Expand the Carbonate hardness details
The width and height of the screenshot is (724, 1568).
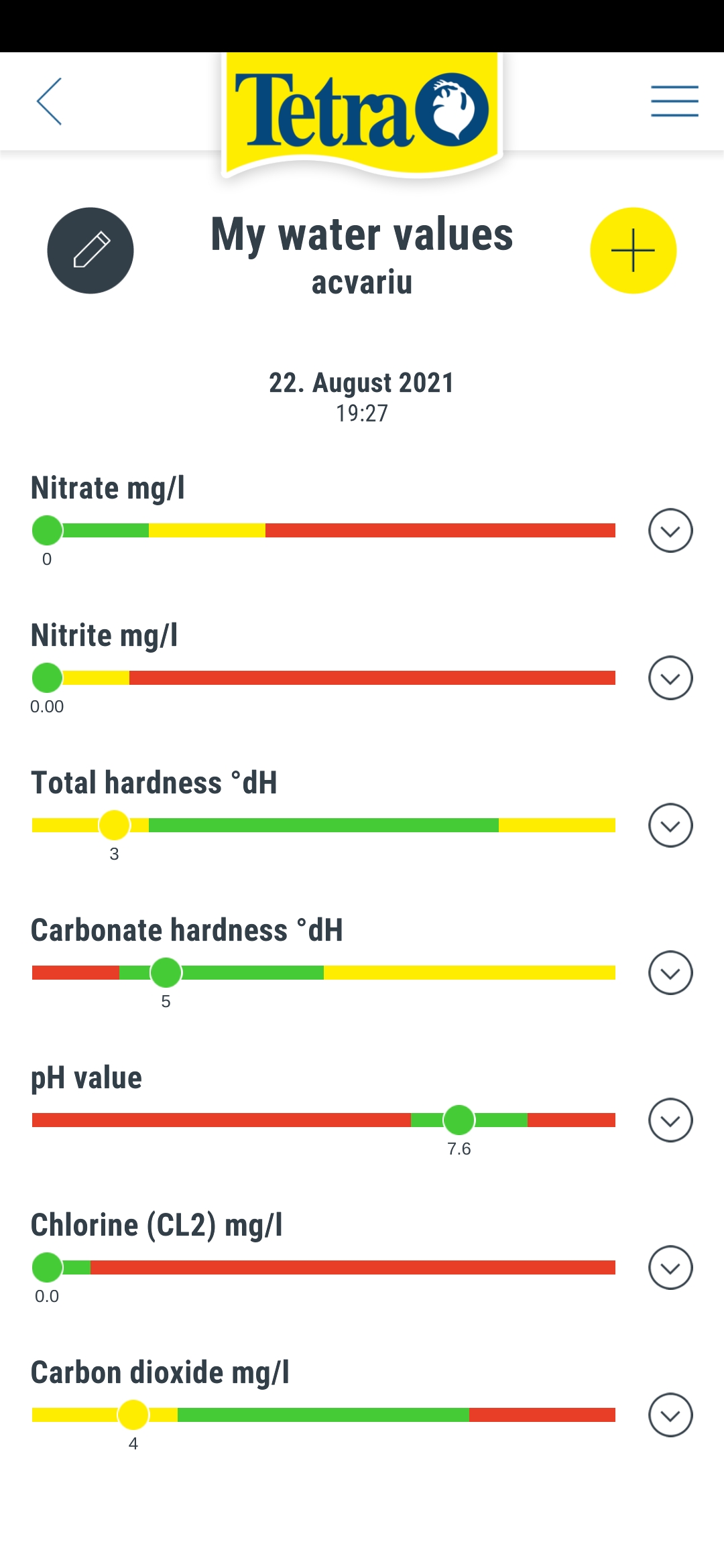670,973
